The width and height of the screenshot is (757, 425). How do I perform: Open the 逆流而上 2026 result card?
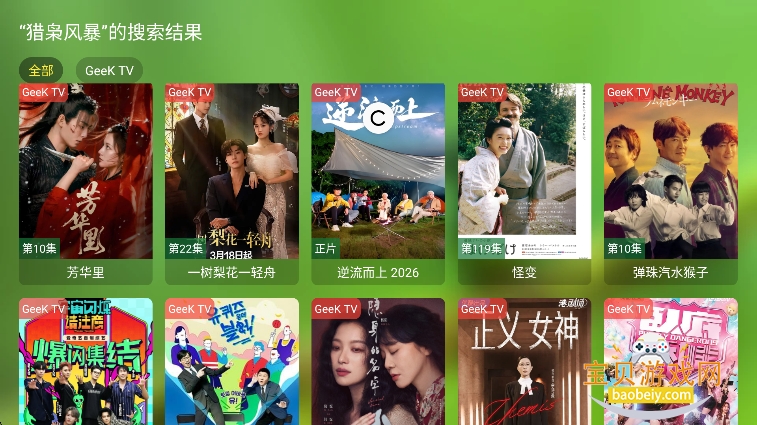coord(378,180)
